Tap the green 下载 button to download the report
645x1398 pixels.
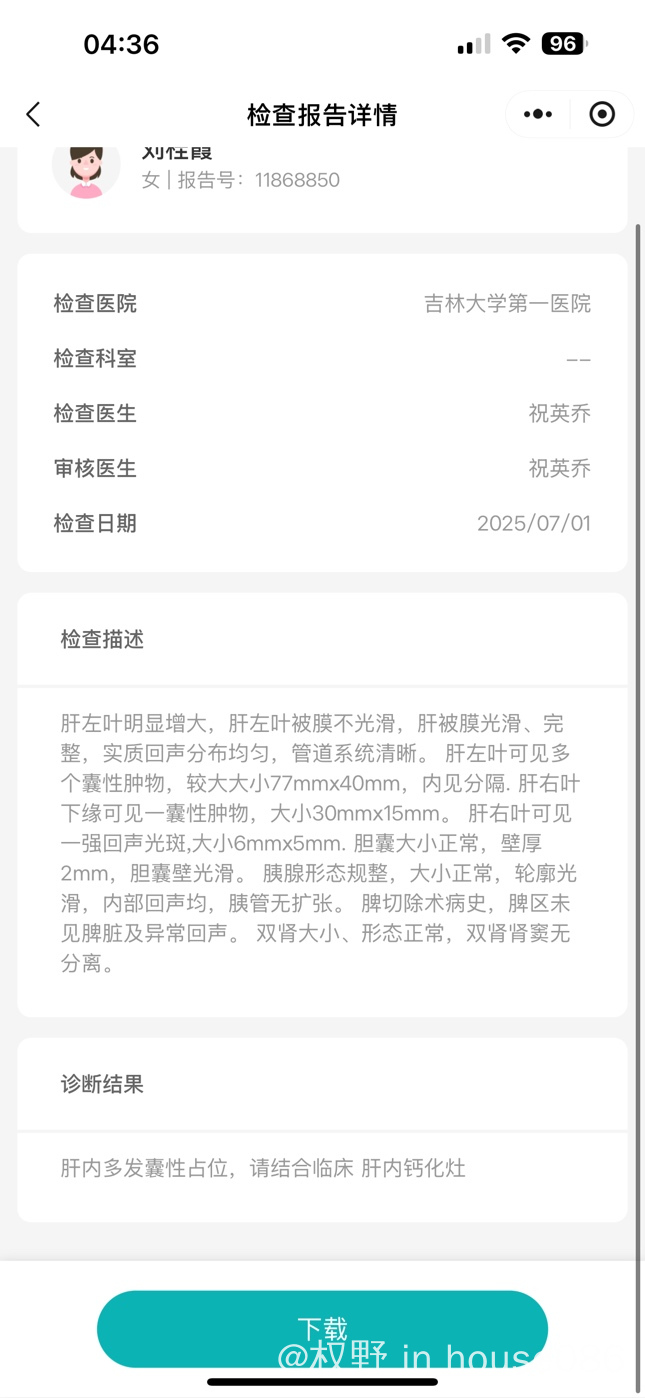click(322, 1329)
